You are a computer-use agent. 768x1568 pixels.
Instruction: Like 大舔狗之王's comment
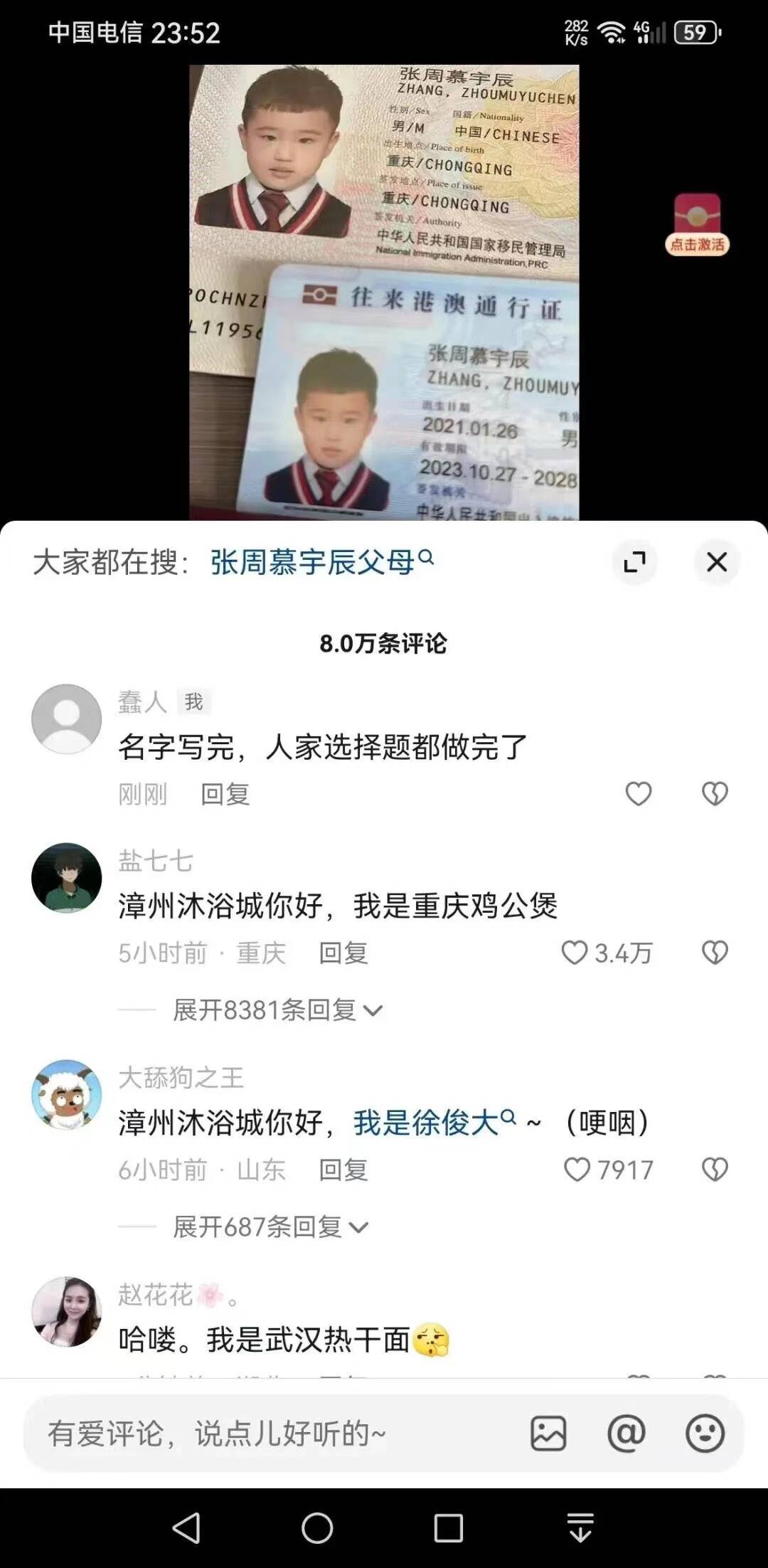pos(577,1170)
